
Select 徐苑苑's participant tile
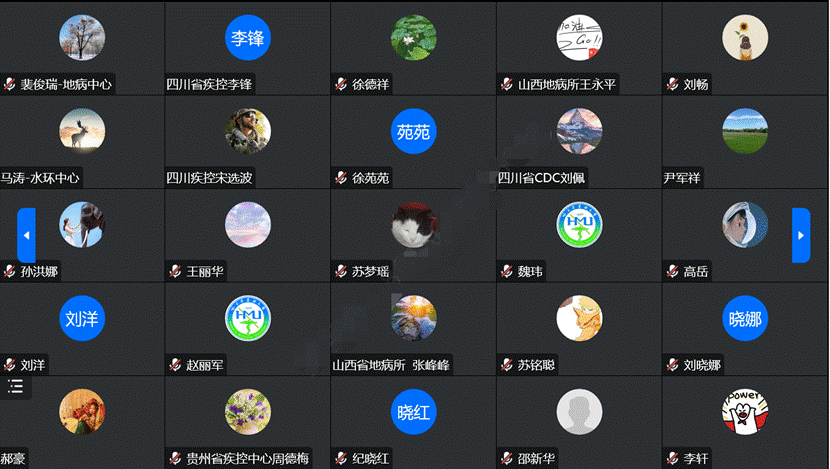[413, 140]
